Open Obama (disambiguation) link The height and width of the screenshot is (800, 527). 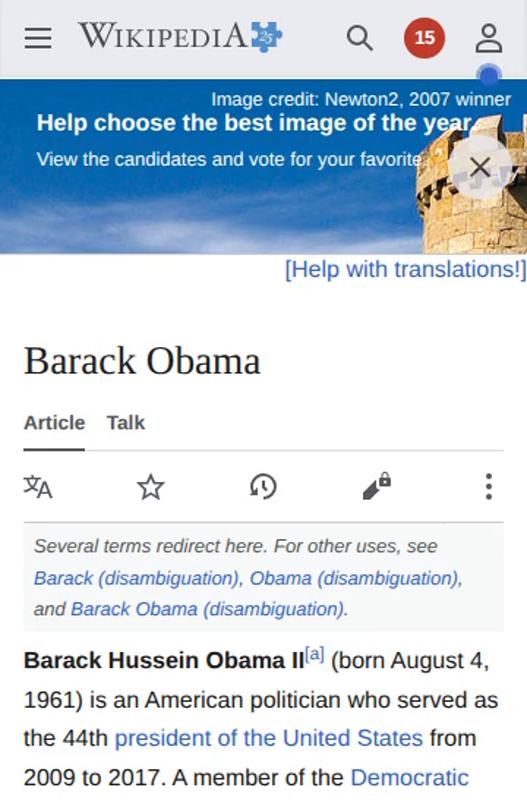(x=354, y=579)
